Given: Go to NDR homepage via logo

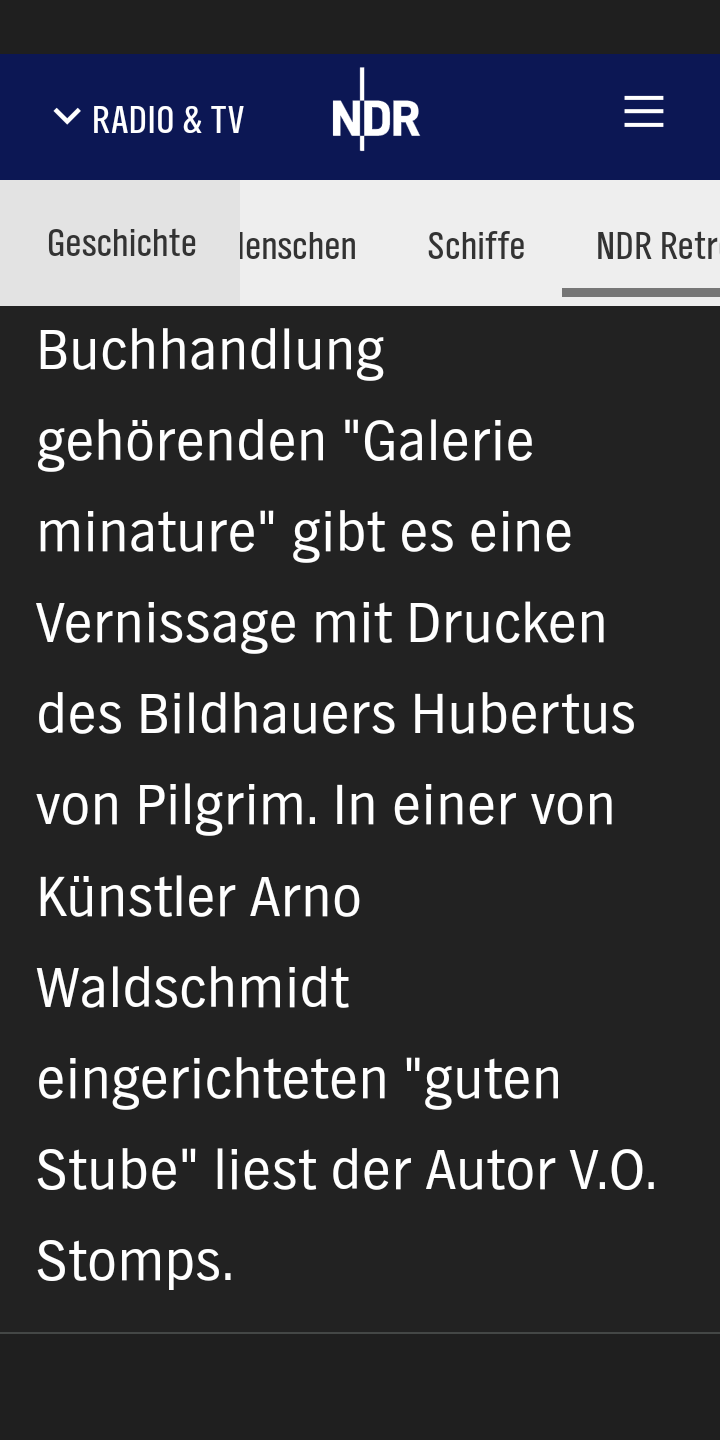Looking at the screenshot, I should pos(375,117).
